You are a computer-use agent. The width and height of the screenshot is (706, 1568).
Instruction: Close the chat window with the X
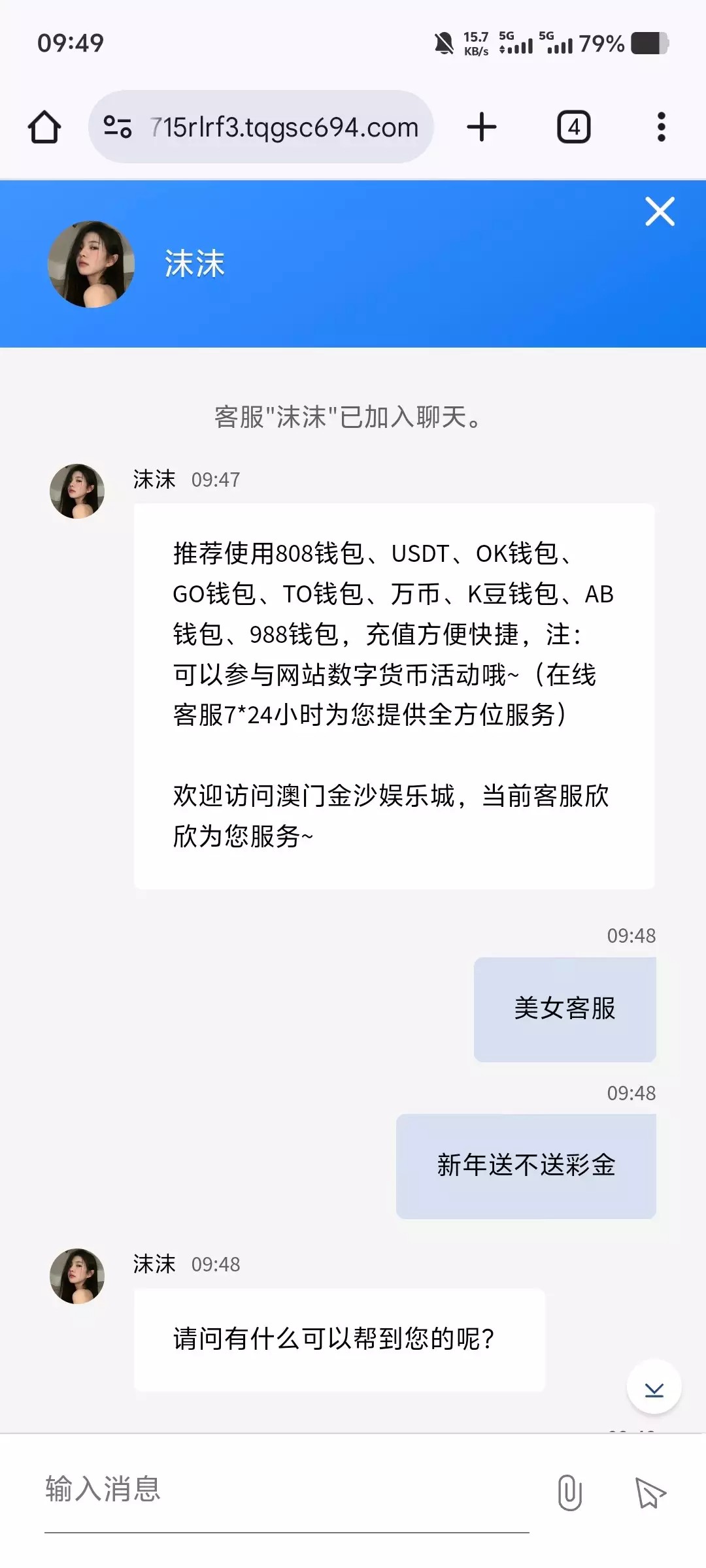tap(659, 212)
